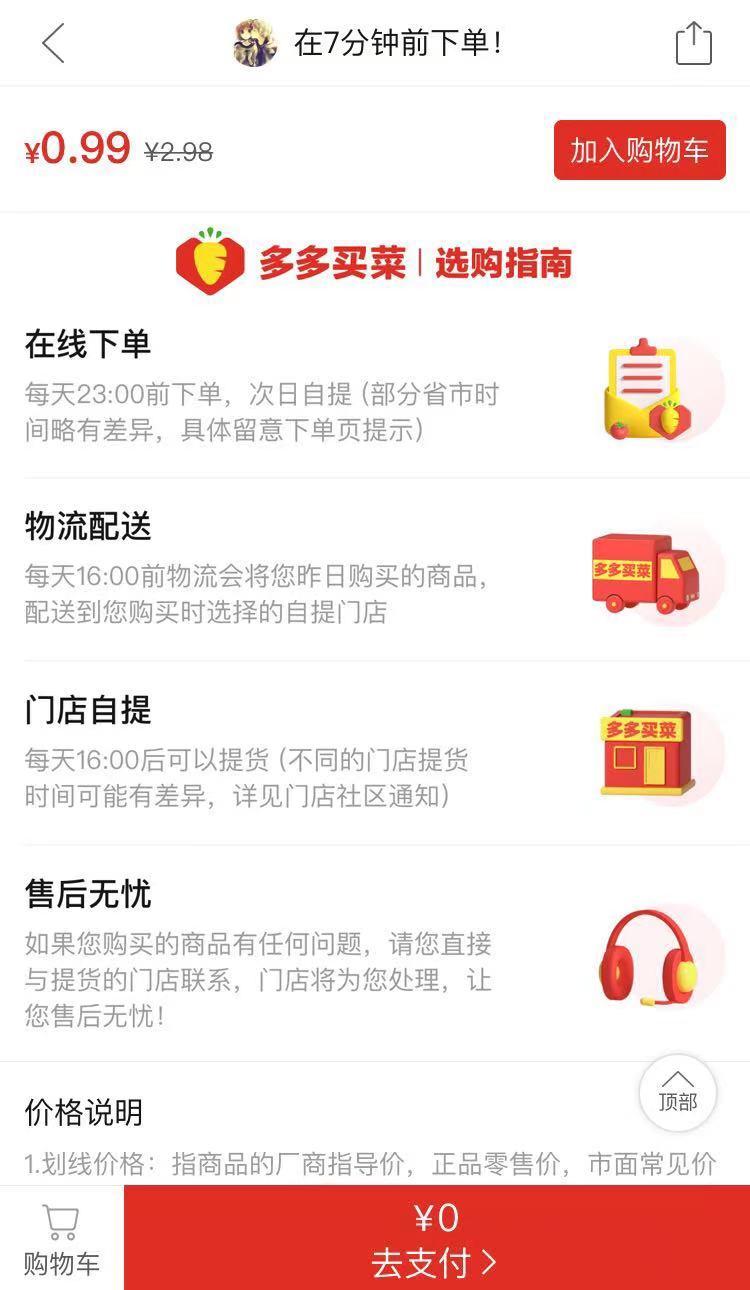The image size is (750, 1290).
Task: Tap 去支付 to proceed to payment
Action: pos(436,1238)
